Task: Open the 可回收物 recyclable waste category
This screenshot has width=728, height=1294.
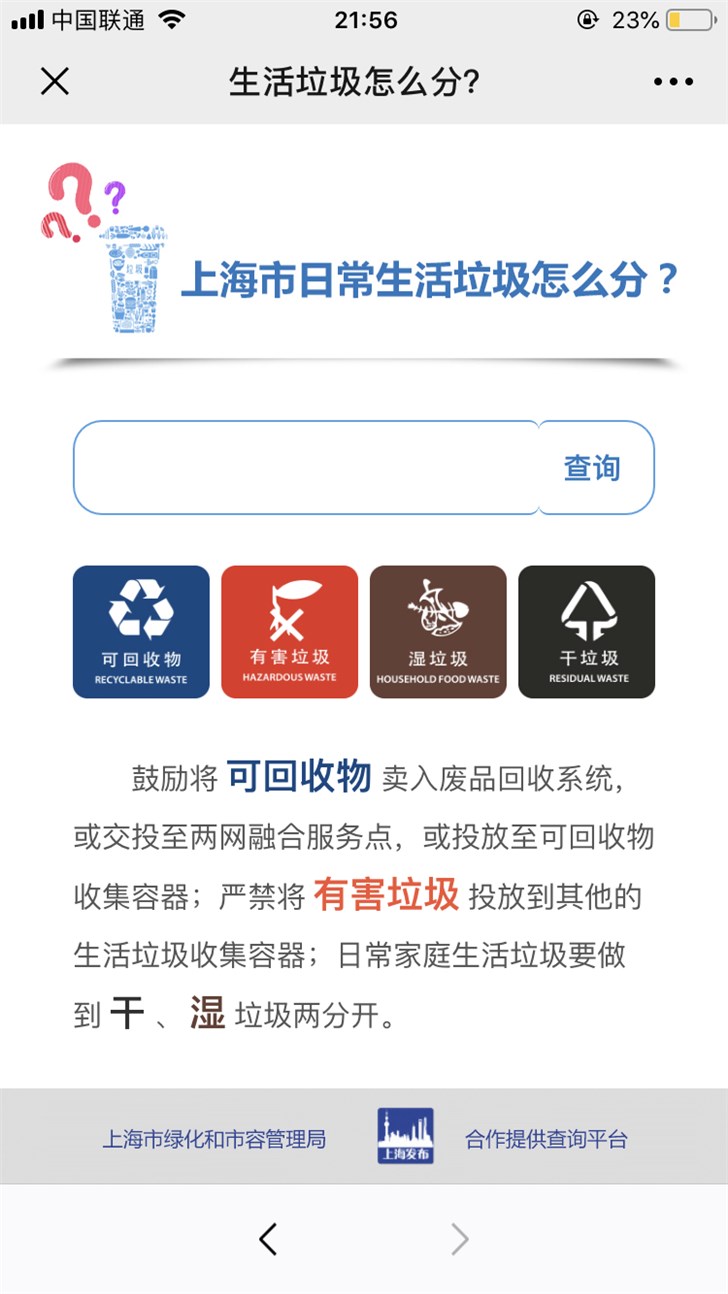Action: tap(141, 632)
